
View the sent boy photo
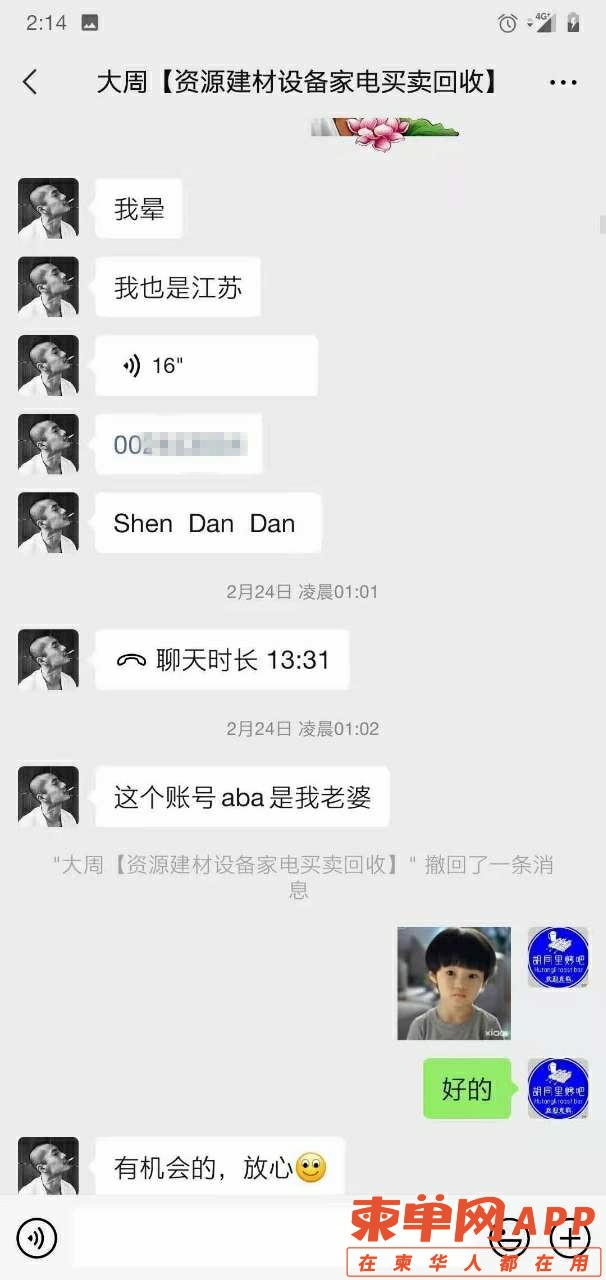pos(454,983)
